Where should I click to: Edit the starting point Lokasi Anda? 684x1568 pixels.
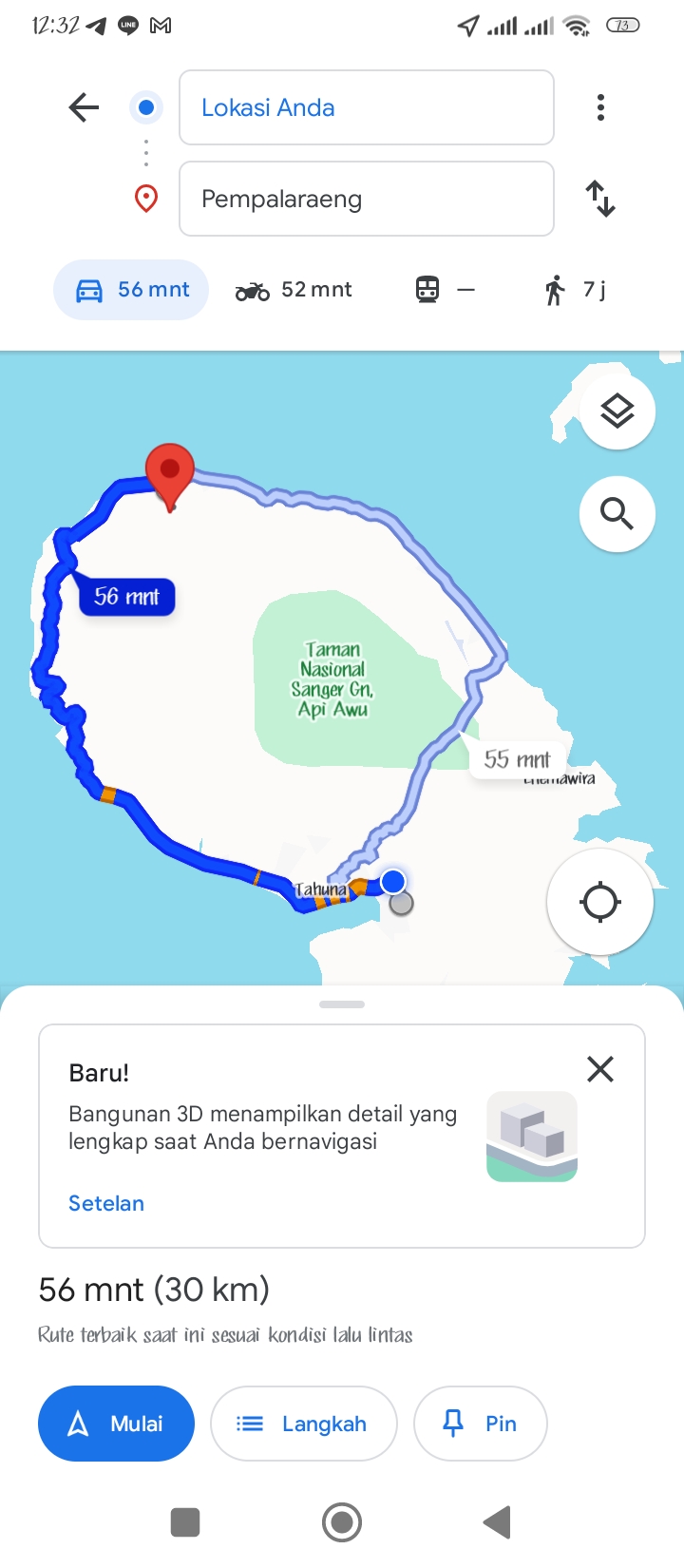click(x=367, y=107)
